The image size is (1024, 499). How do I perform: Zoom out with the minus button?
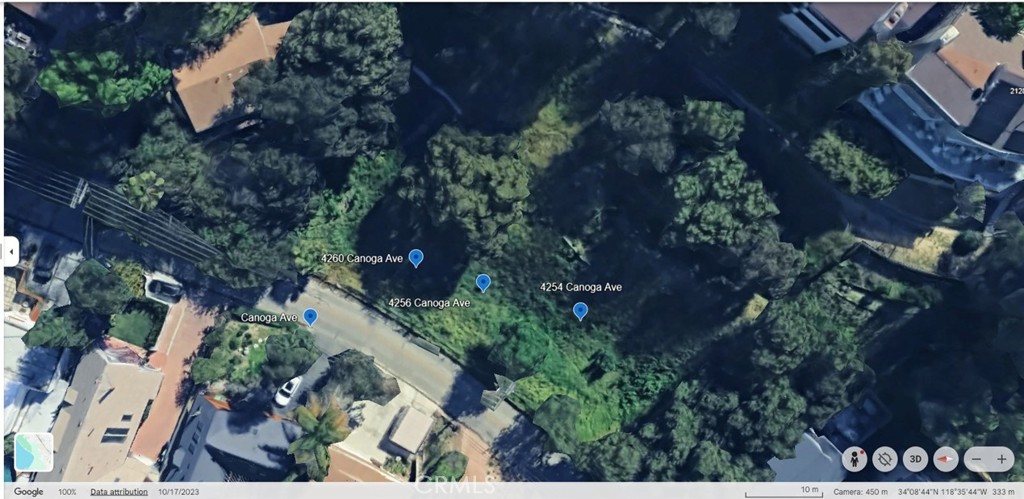click(976, 459)
